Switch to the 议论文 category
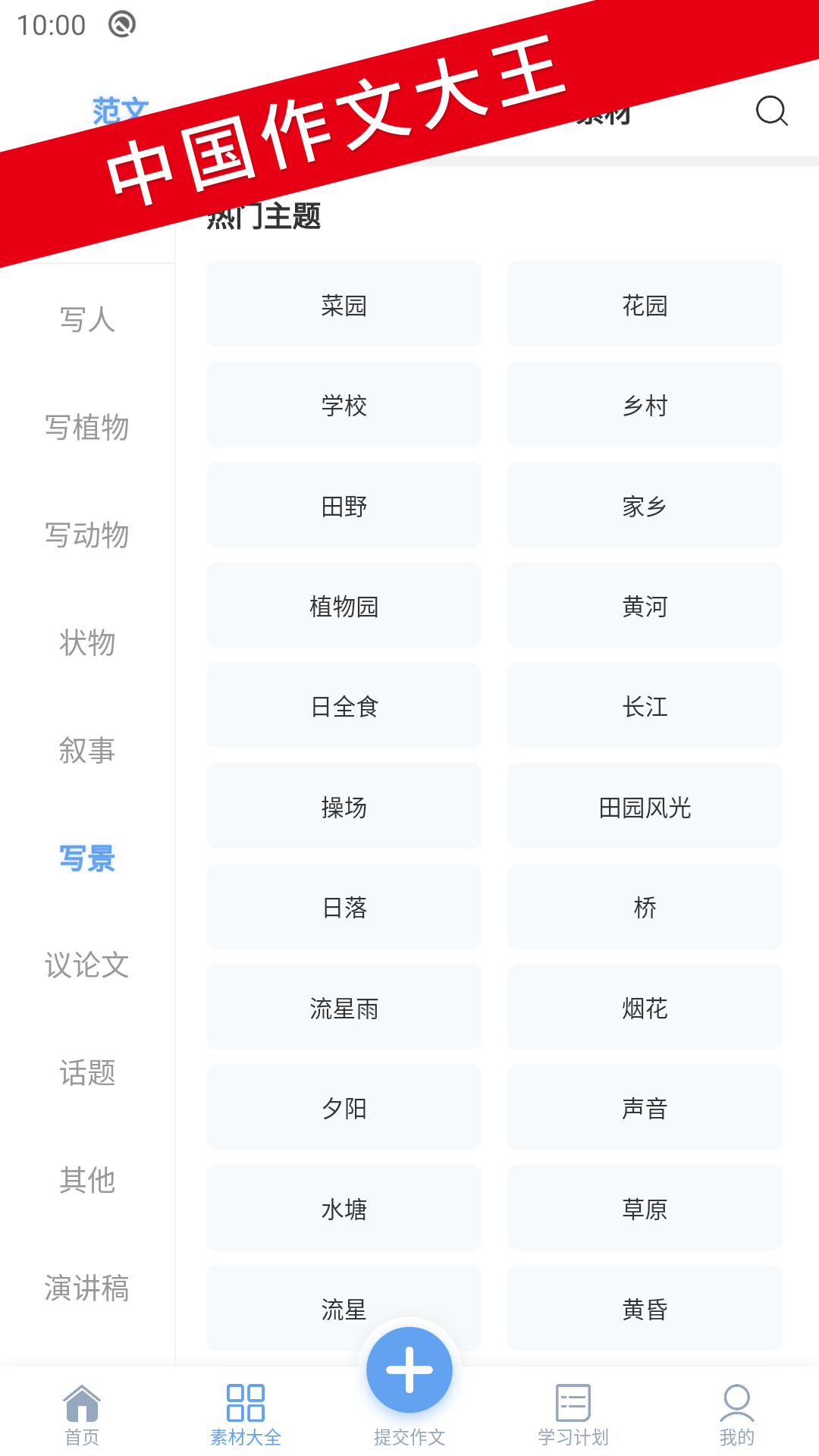The image size is (819, 1456). pos(87,965)
